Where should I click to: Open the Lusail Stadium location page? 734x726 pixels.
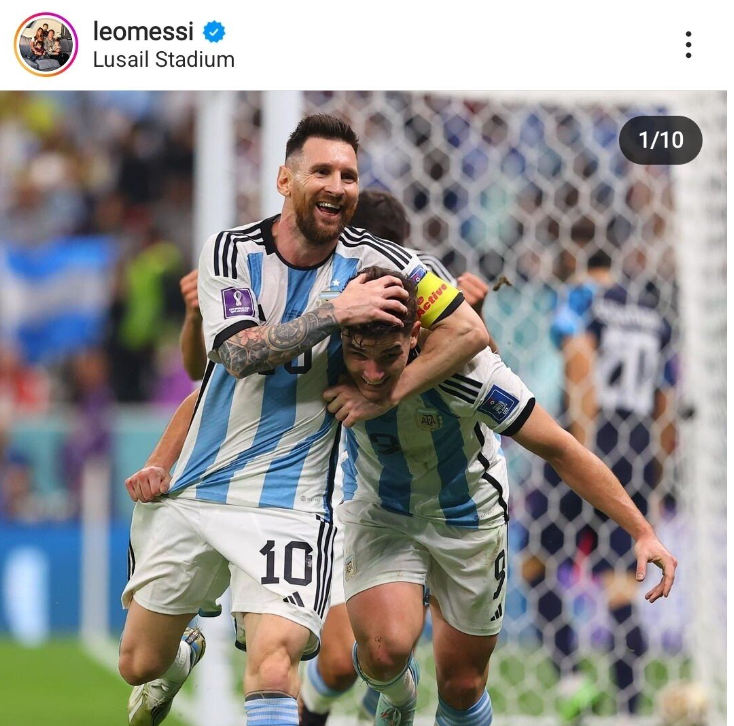click(163, 60)
